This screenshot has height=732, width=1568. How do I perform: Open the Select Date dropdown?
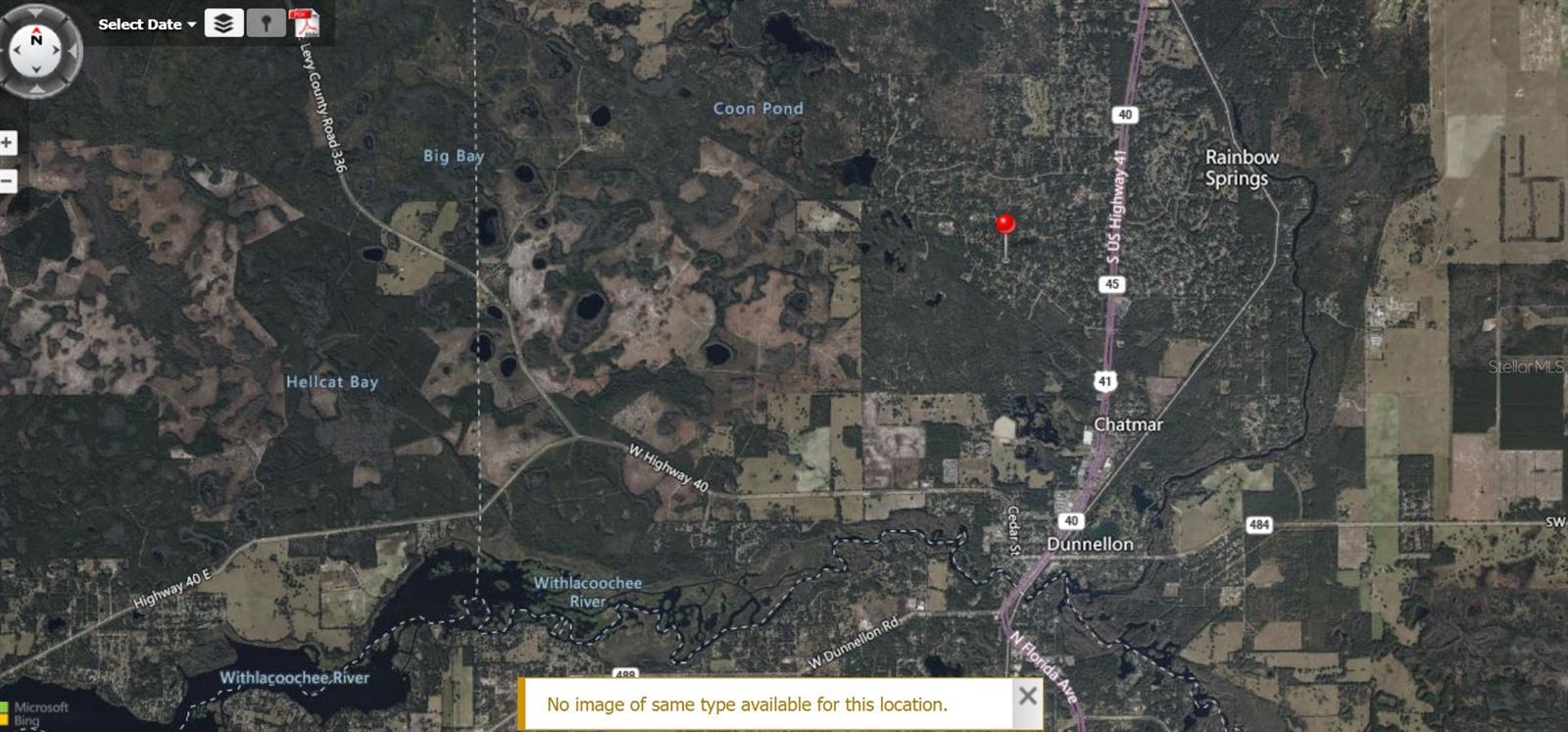[147, 24]
